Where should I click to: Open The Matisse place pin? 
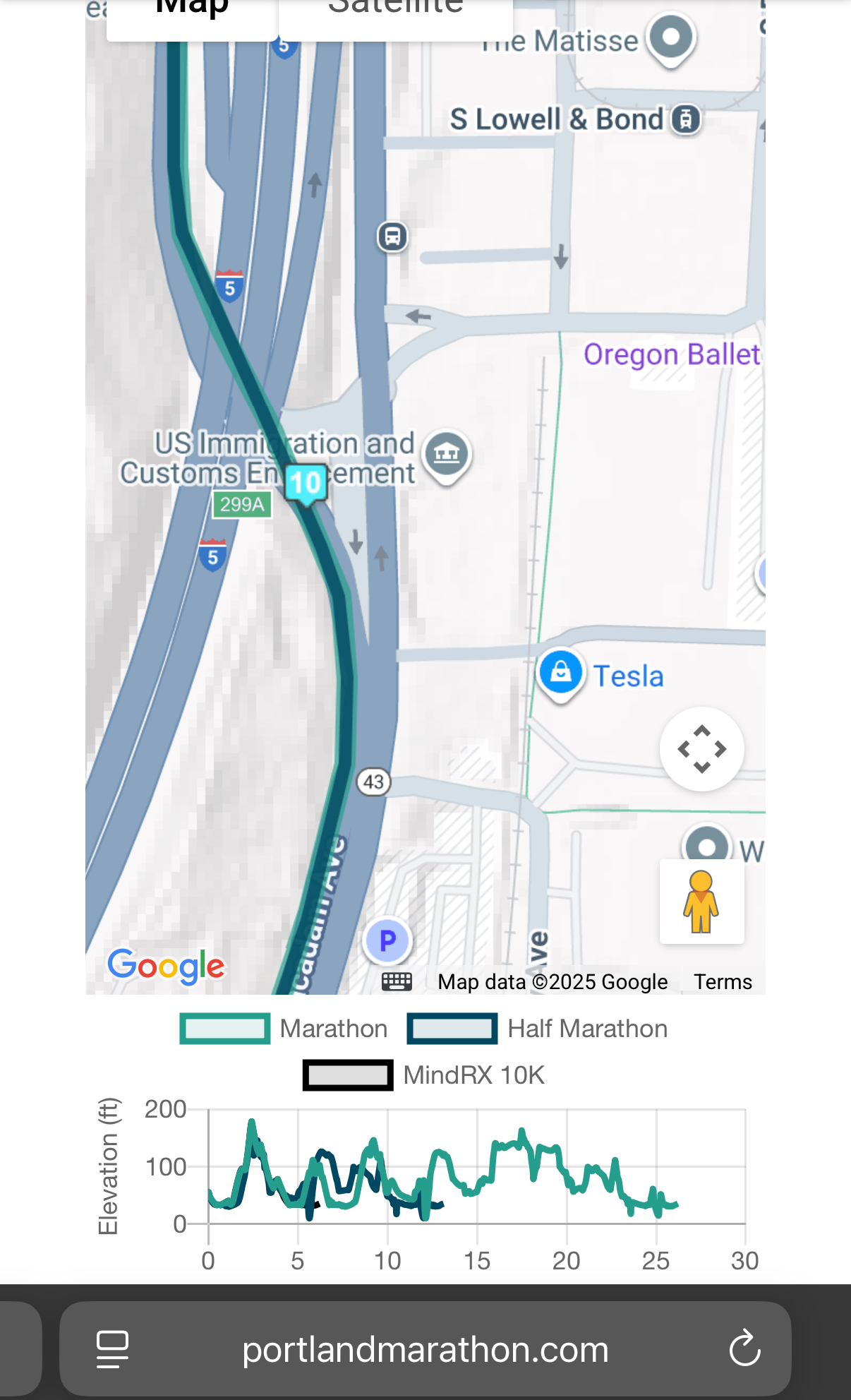(x=671, y=37)
